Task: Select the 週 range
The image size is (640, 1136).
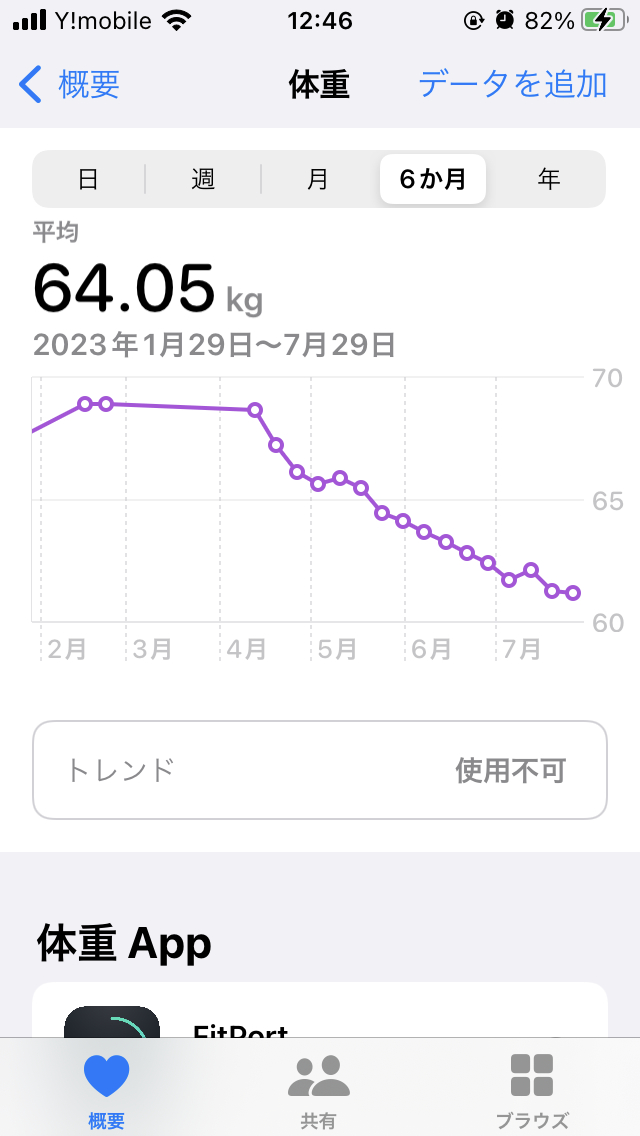Action: (x=203, y=179)
